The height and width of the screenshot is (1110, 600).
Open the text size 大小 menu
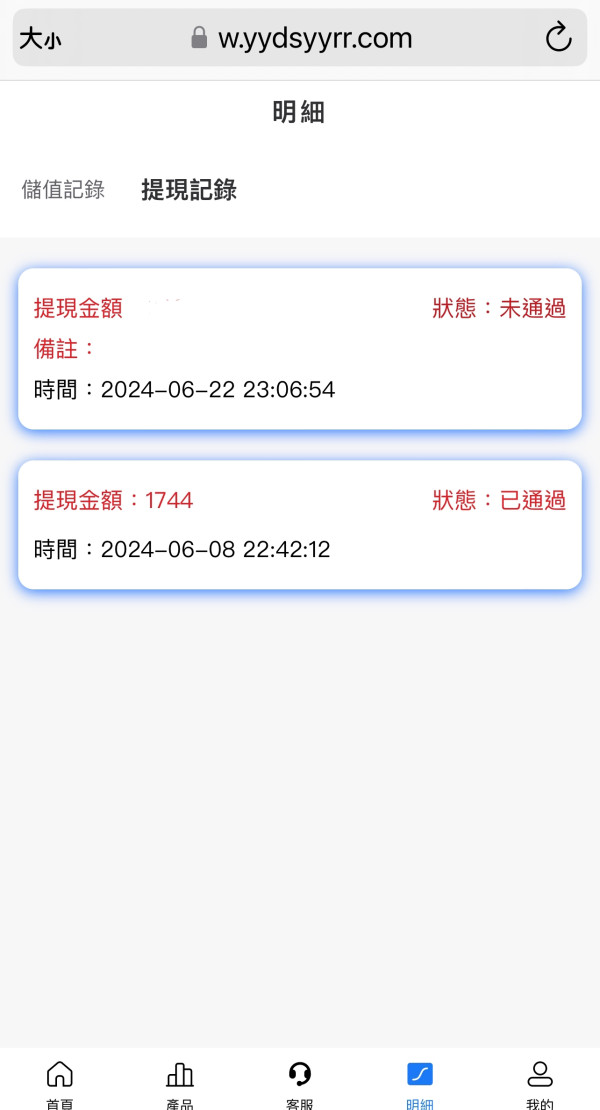(40, 38)
